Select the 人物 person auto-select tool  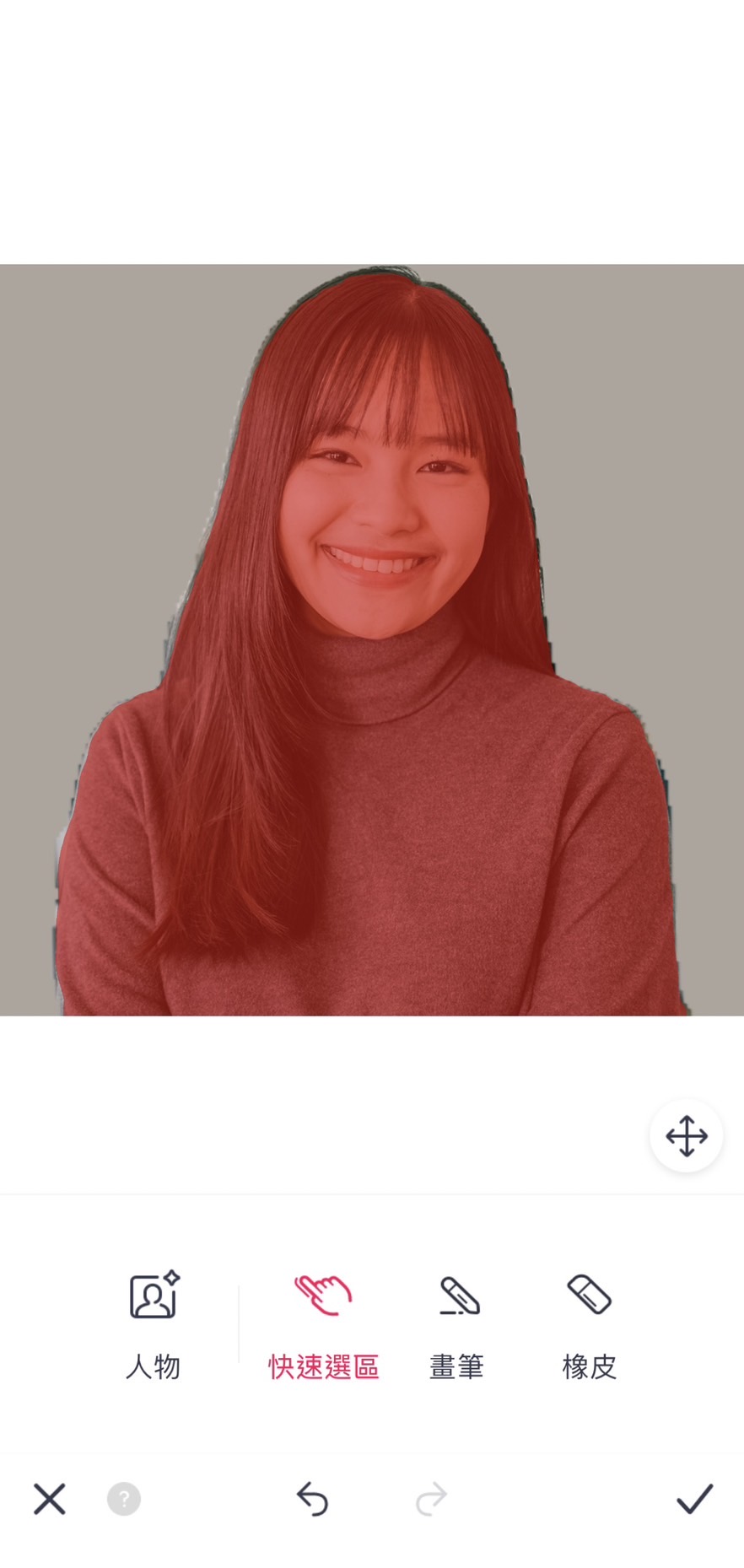[154, 1323]
